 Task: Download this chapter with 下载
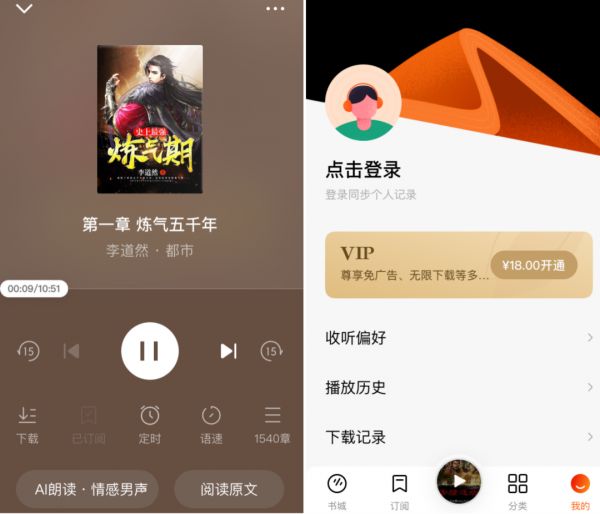(x=28, y=424)
